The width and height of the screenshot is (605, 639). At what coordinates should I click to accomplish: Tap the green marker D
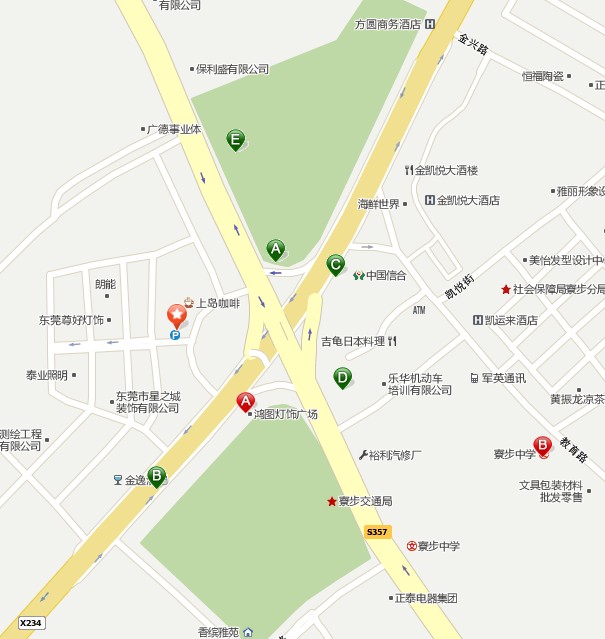pos(343,377)
